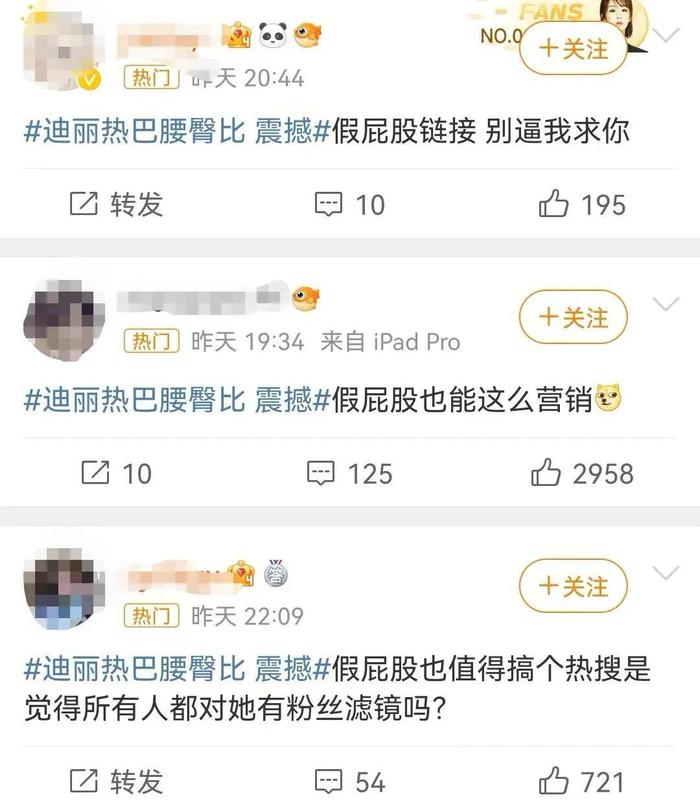Open the 54 comments on the 22:09 post
Viewport: 700px width, 808px height.
[350, 782]
